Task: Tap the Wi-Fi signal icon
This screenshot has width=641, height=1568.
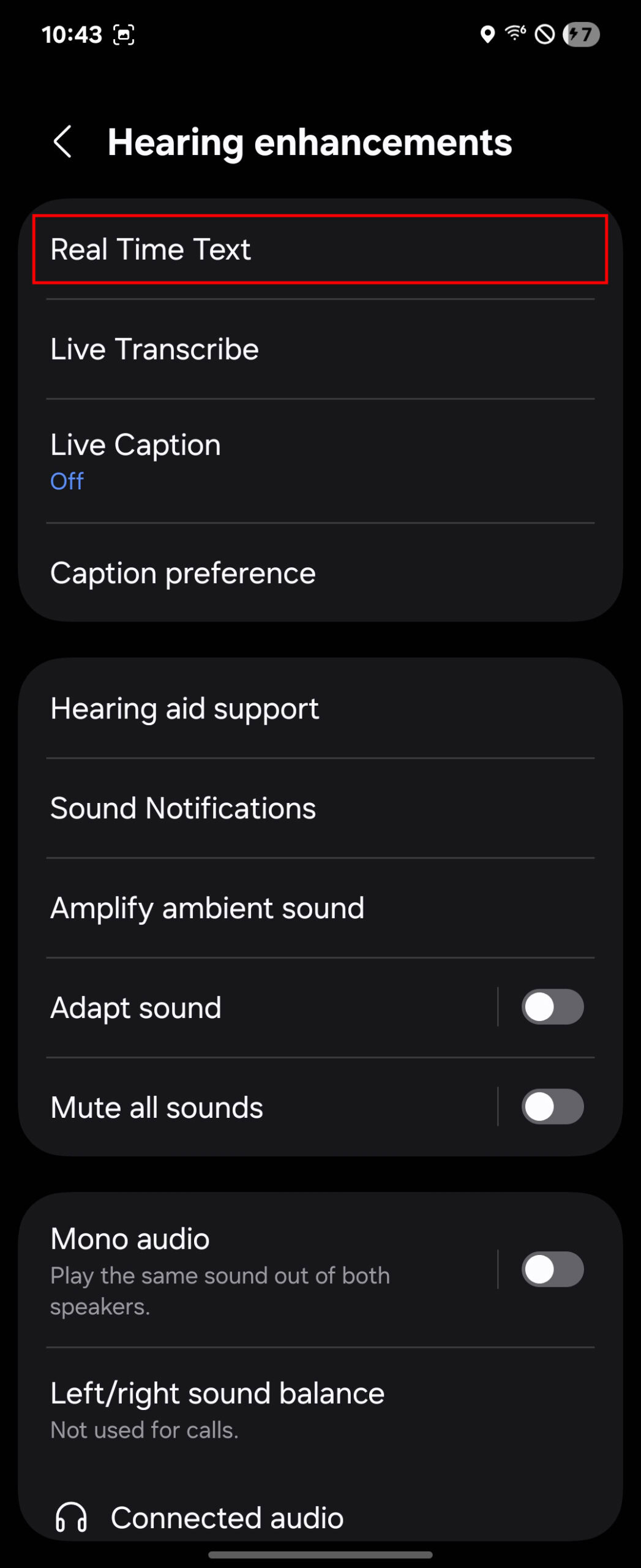Action: pyautogui.click(x=515, y=34)
